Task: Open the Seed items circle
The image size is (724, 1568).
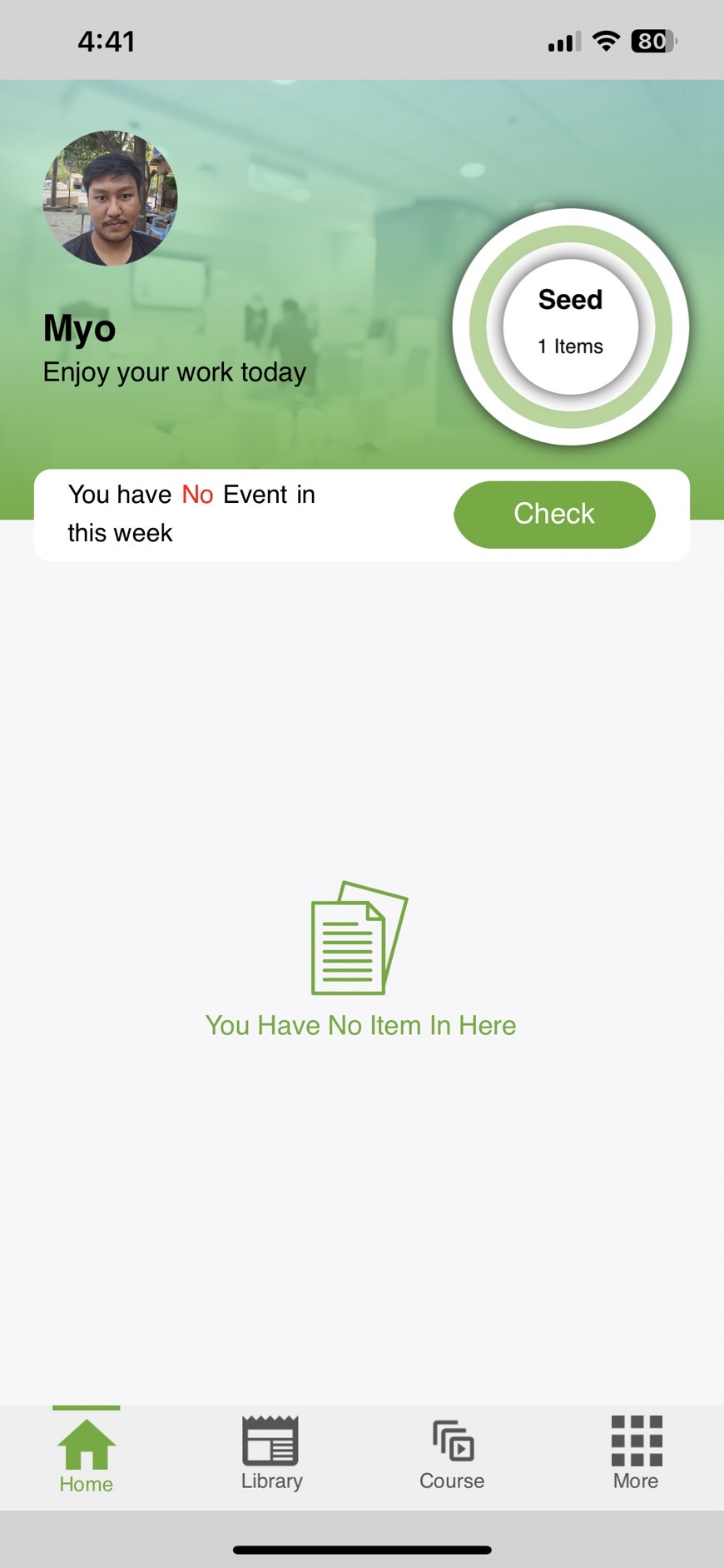Action: (x=571, y=326)
